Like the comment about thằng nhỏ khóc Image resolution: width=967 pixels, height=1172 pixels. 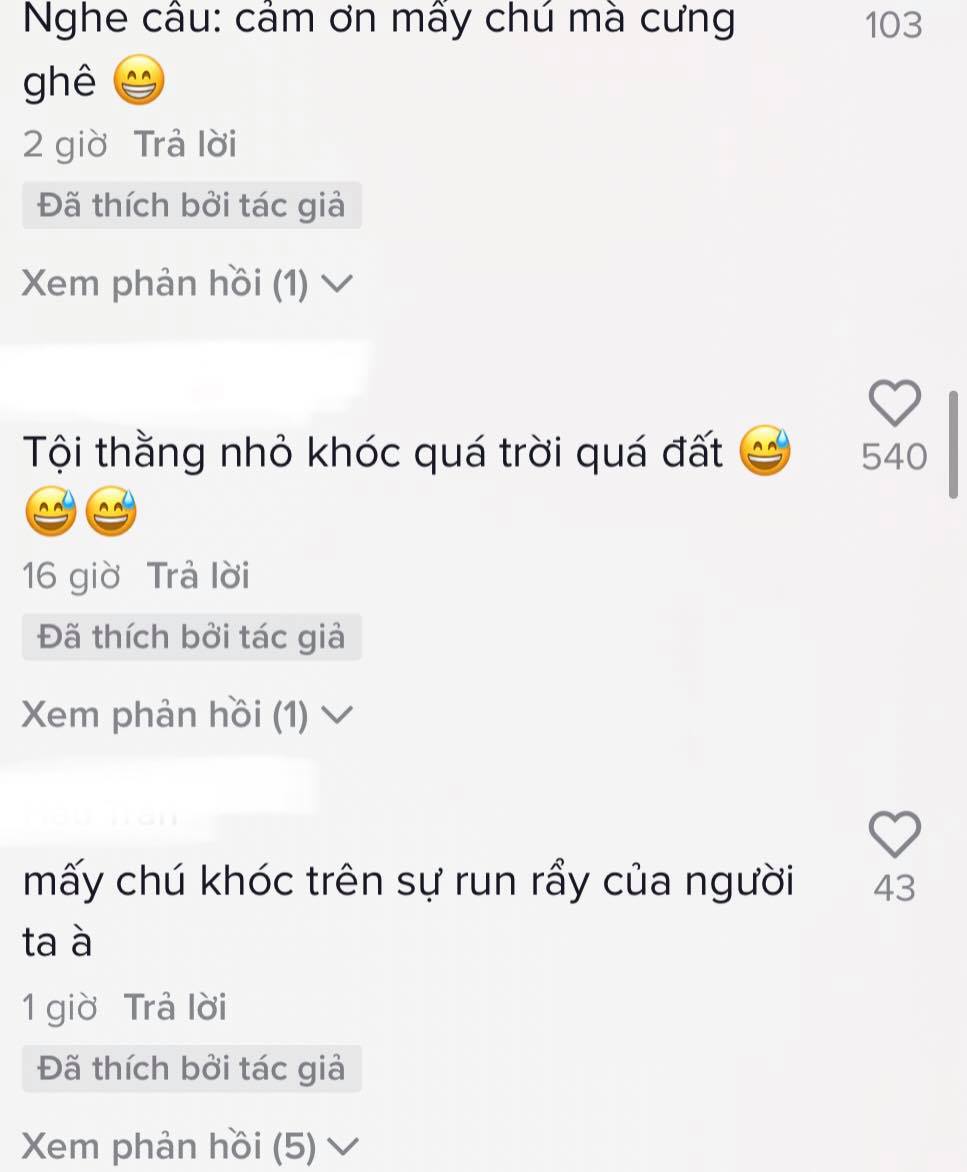point(893,403)
